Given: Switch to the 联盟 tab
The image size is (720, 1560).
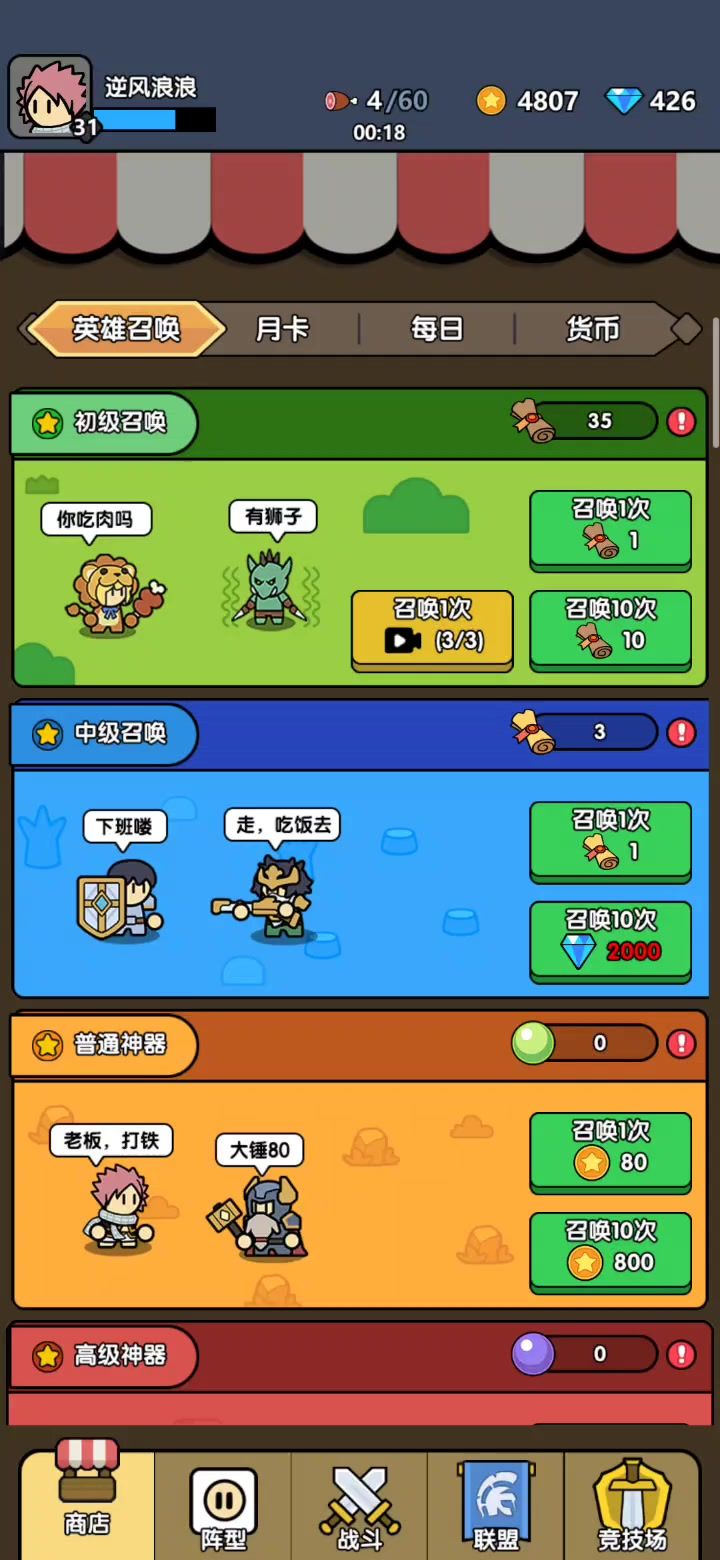Looking at the screenshot, I should pos(496,1506).
